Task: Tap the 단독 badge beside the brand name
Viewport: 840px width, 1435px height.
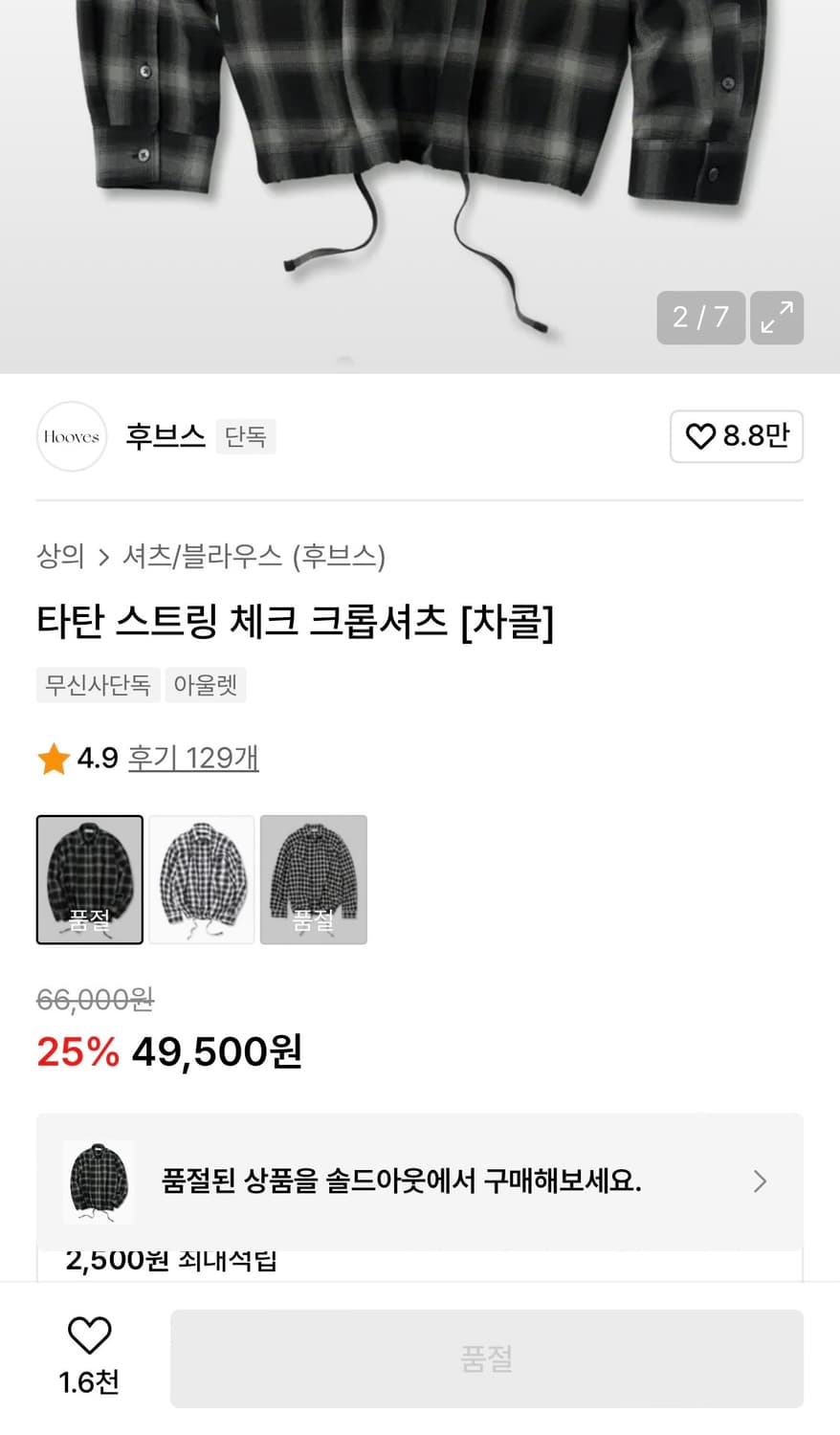Action: (x=245, y=436)
